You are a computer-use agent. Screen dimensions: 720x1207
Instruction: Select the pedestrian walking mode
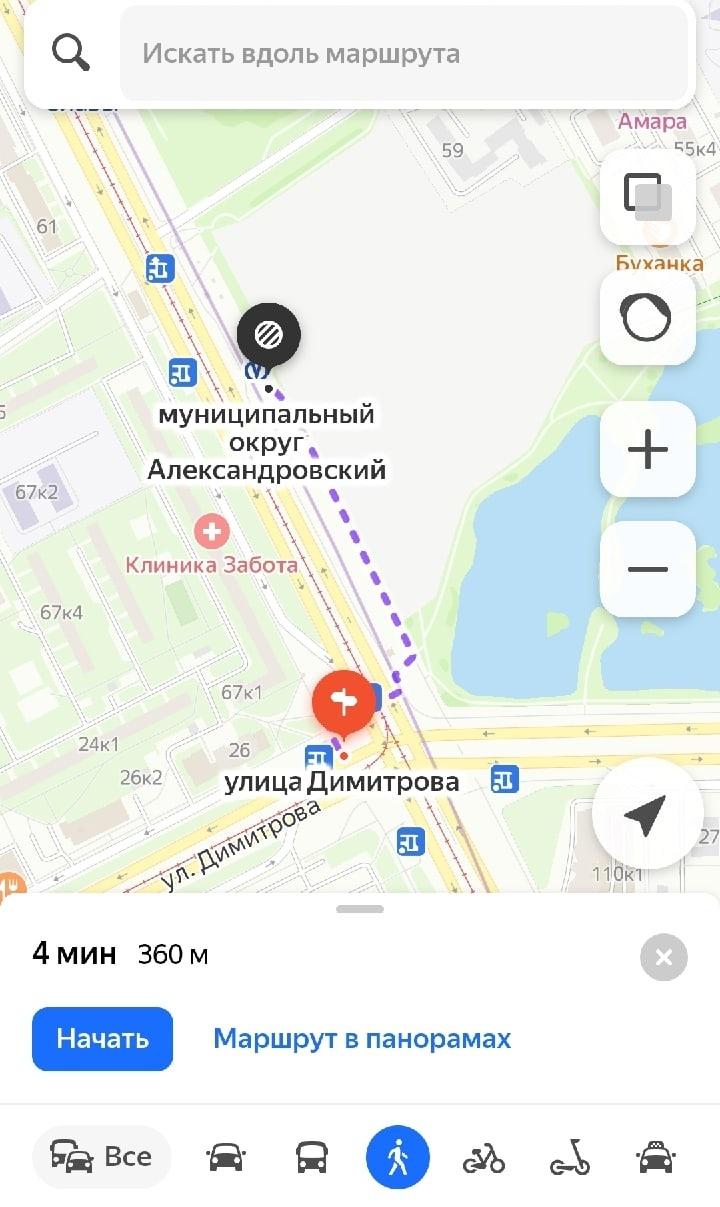[398, 1157]
